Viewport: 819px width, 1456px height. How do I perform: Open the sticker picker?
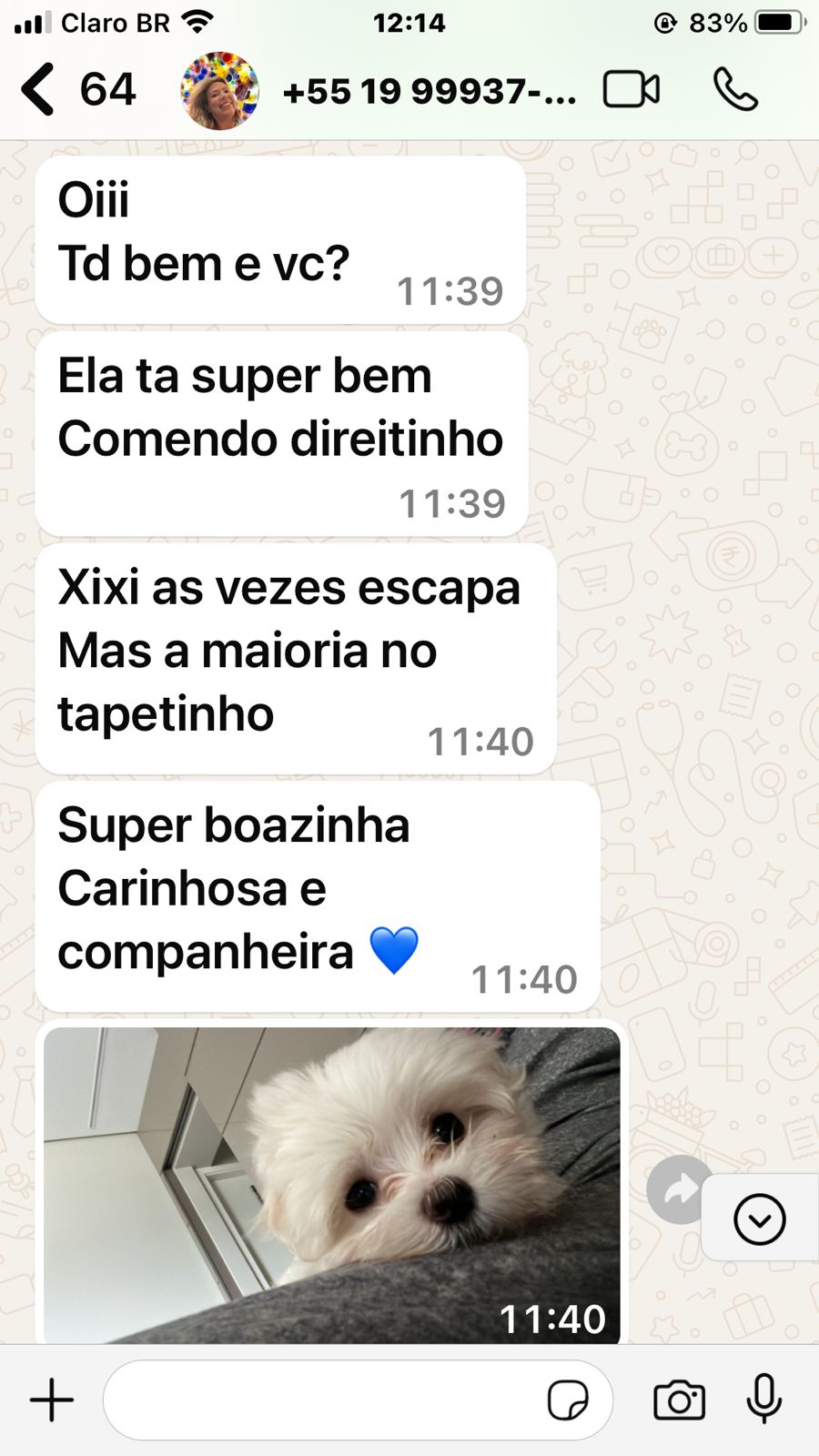click(567, 1400)
